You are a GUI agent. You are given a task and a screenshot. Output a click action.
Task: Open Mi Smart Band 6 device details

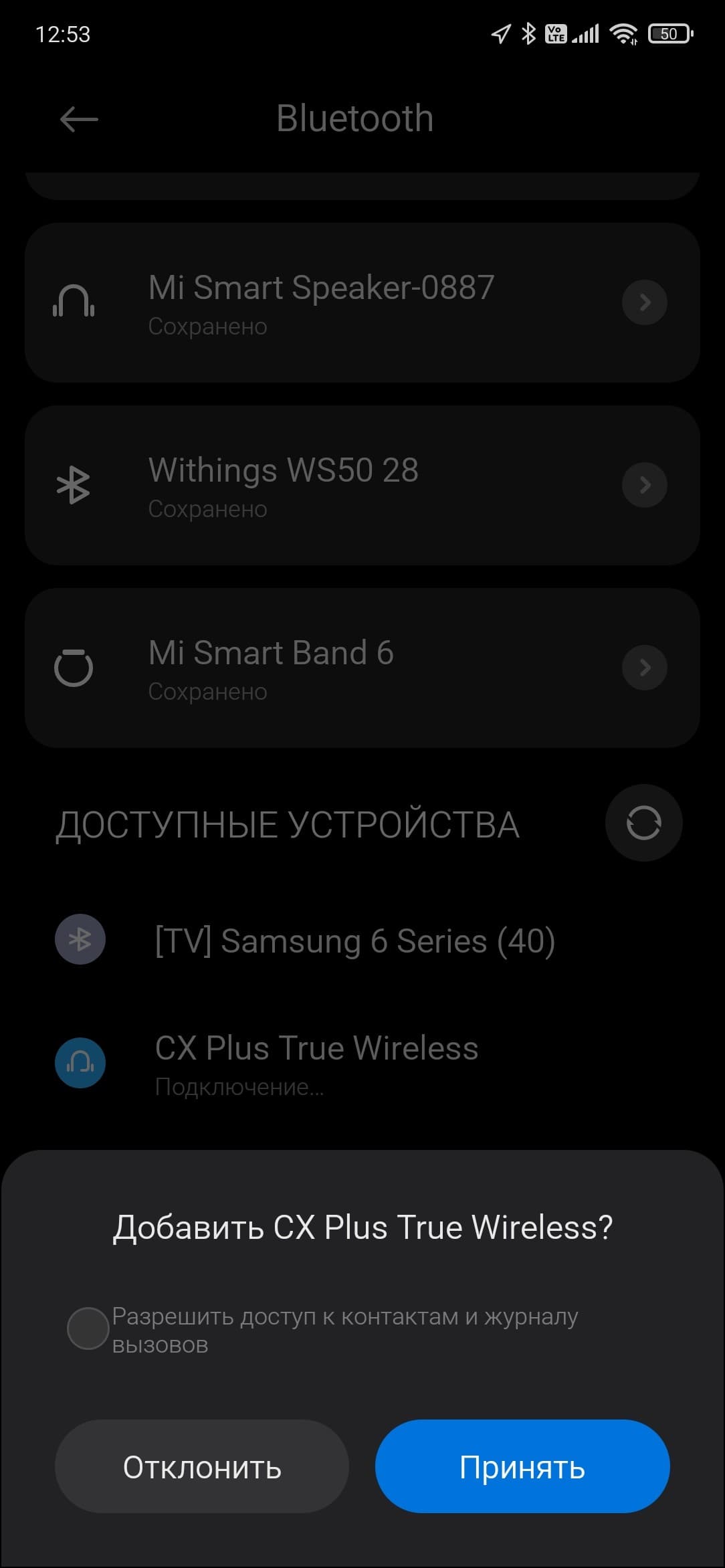point(644,668)
